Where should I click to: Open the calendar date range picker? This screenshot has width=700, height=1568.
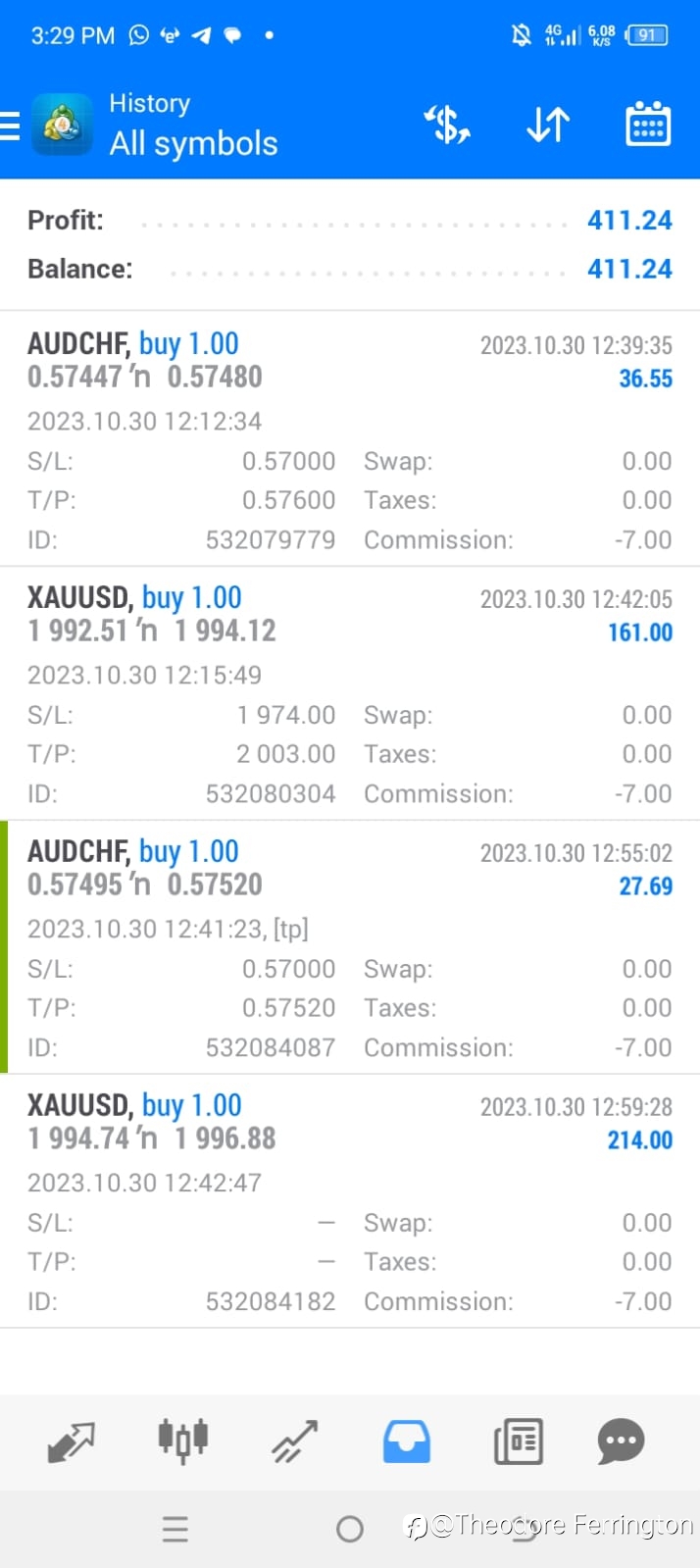coord(648,125)
